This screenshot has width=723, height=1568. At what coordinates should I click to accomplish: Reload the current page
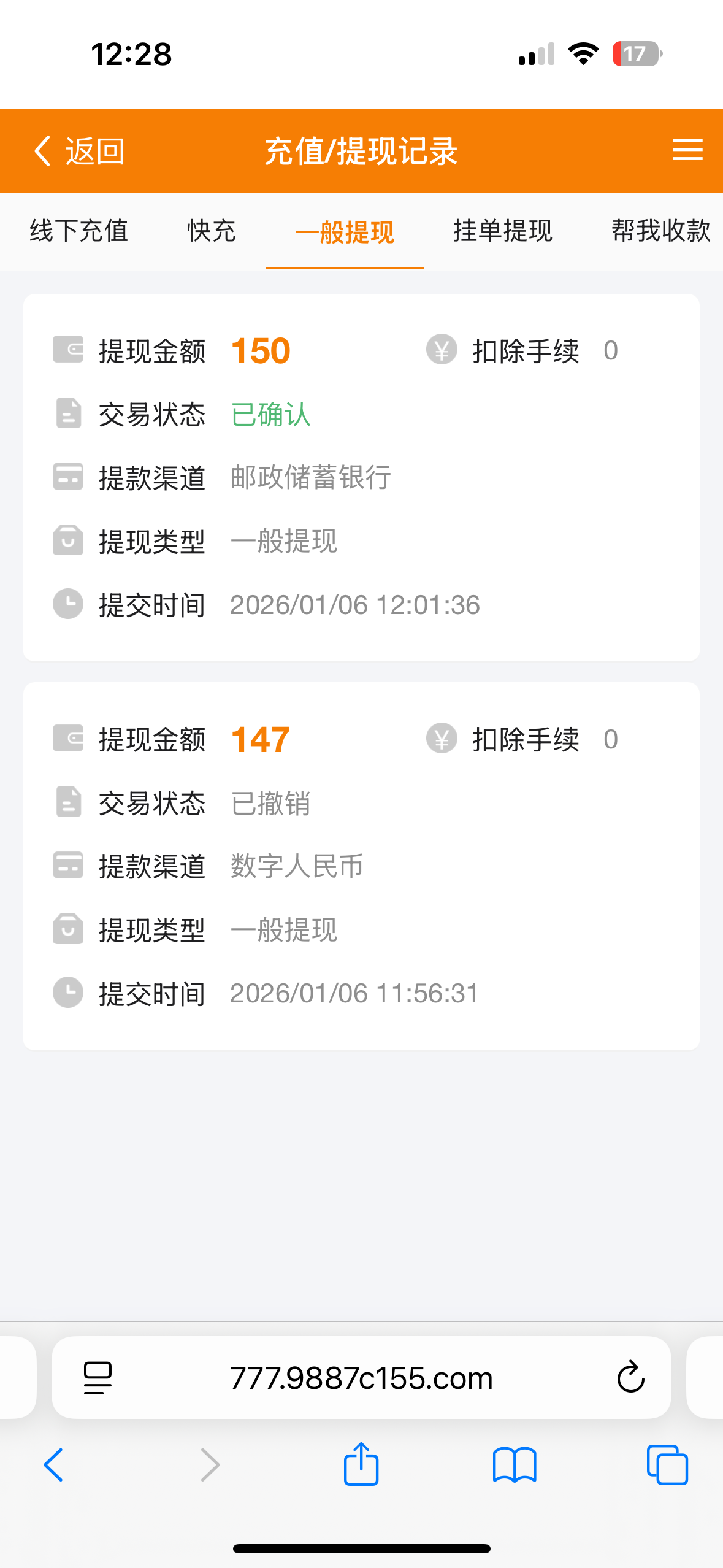click(630, 1378)
